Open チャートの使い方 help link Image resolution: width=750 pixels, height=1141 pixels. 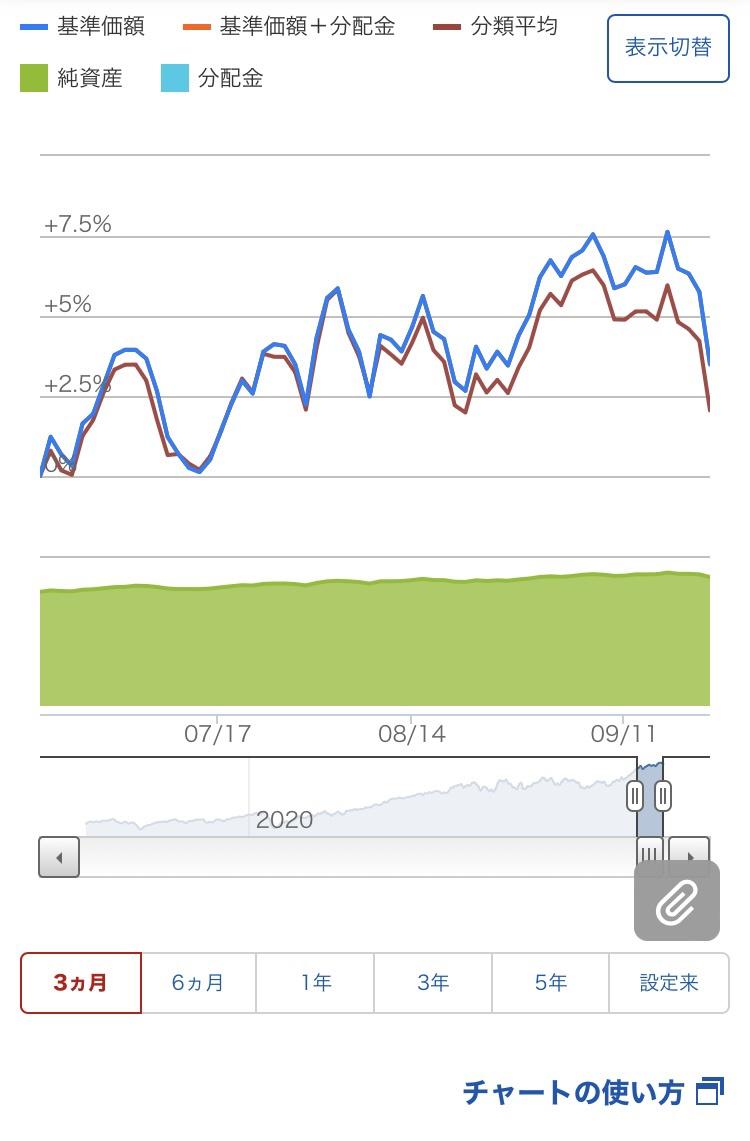[x=592, y=1092]
